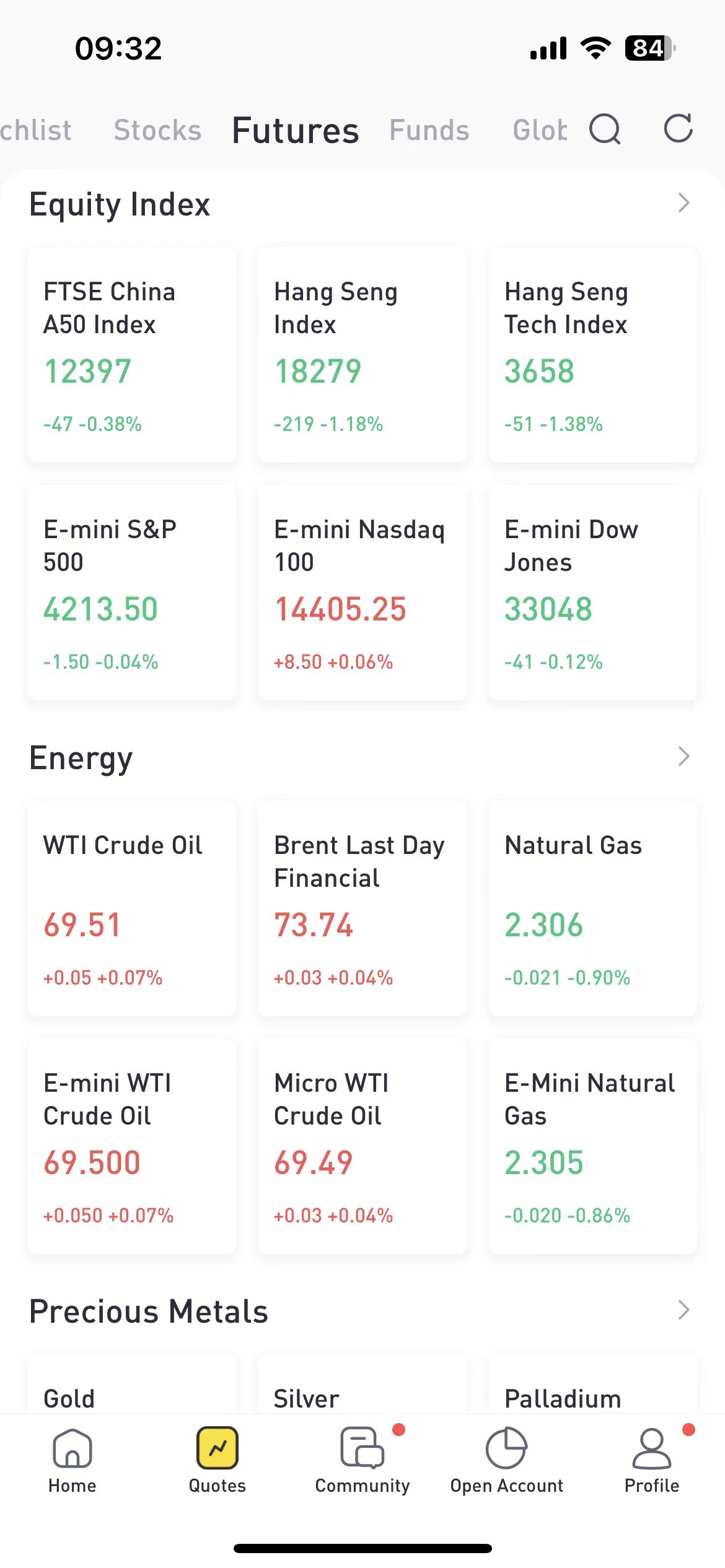
Task: Select Brent Last Day Financial card
Action: 362,908
